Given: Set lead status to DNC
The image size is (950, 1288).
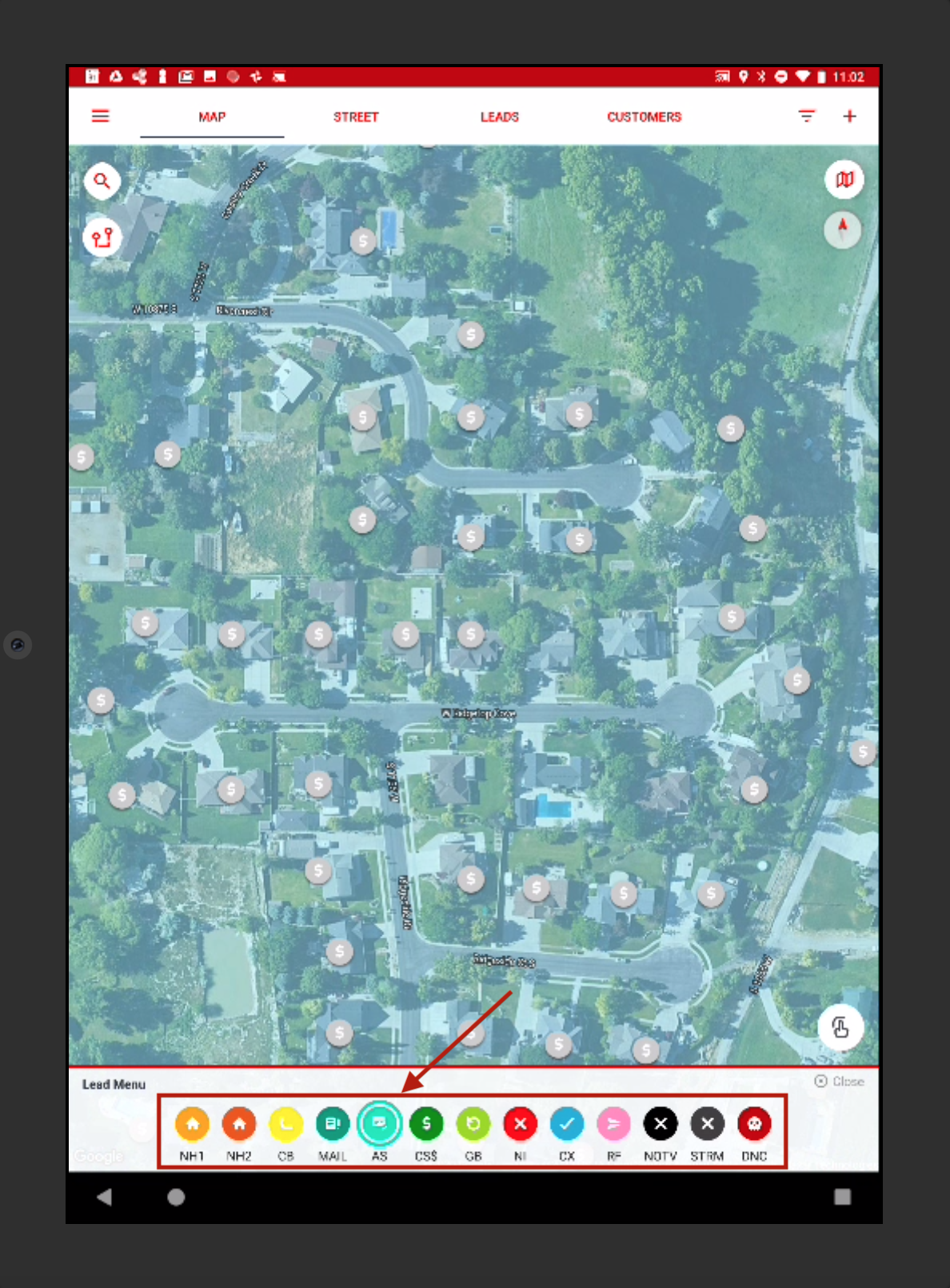Looking at the screenshot, I should click(754, 1124).
